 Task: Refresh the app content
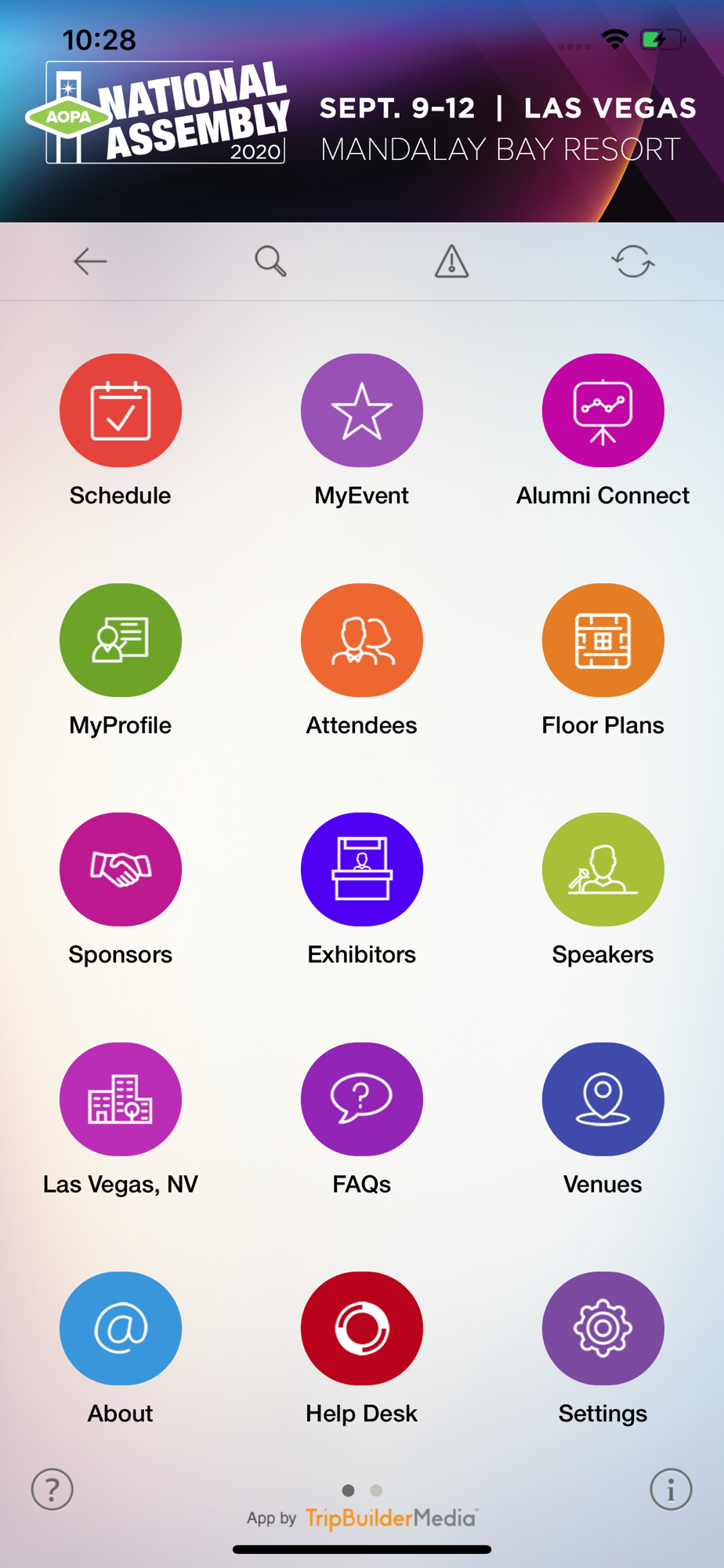click(x=633, y=261)
